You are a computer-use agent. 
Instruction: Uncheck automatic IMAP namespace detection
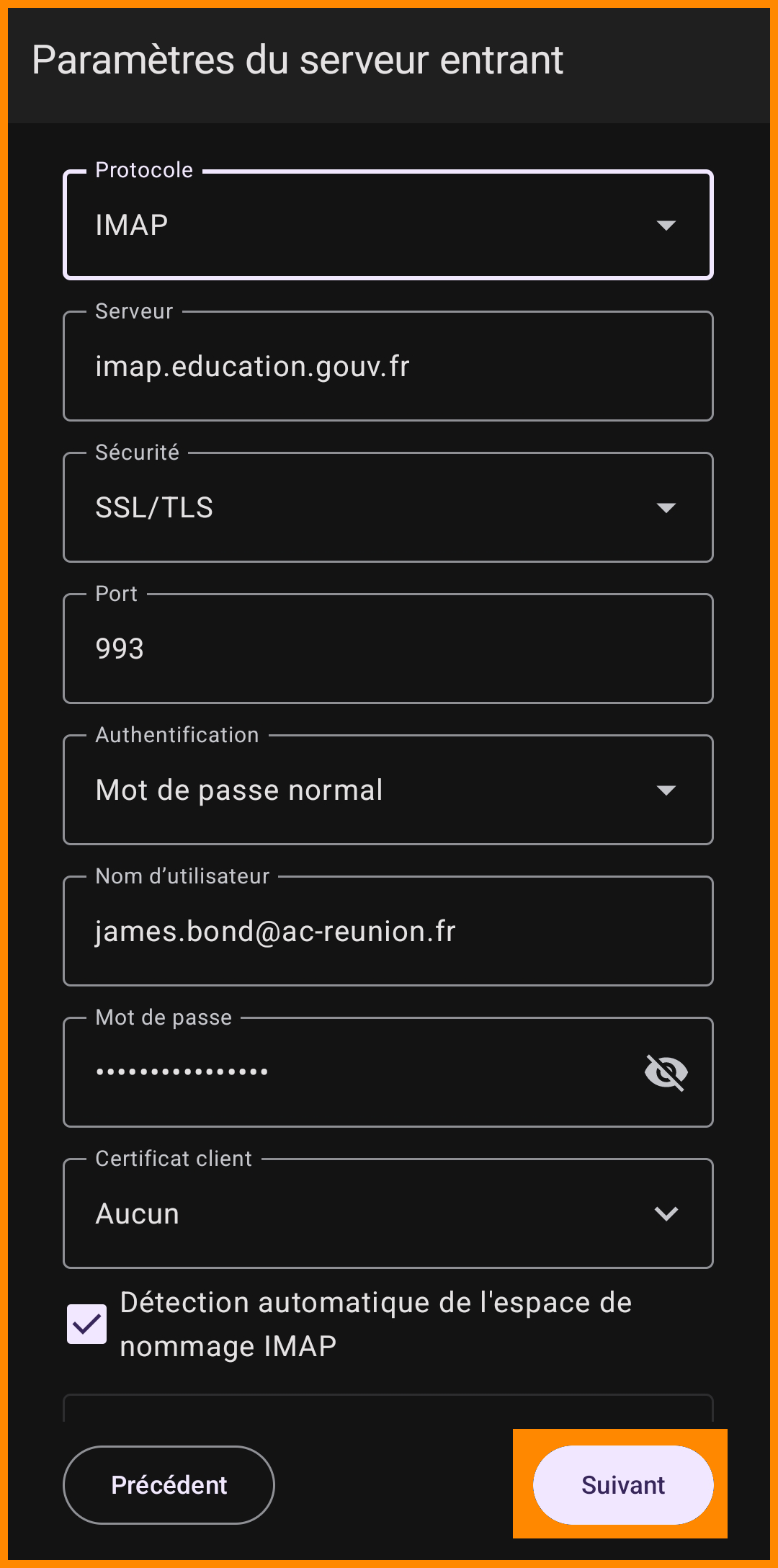point(87,1324)
